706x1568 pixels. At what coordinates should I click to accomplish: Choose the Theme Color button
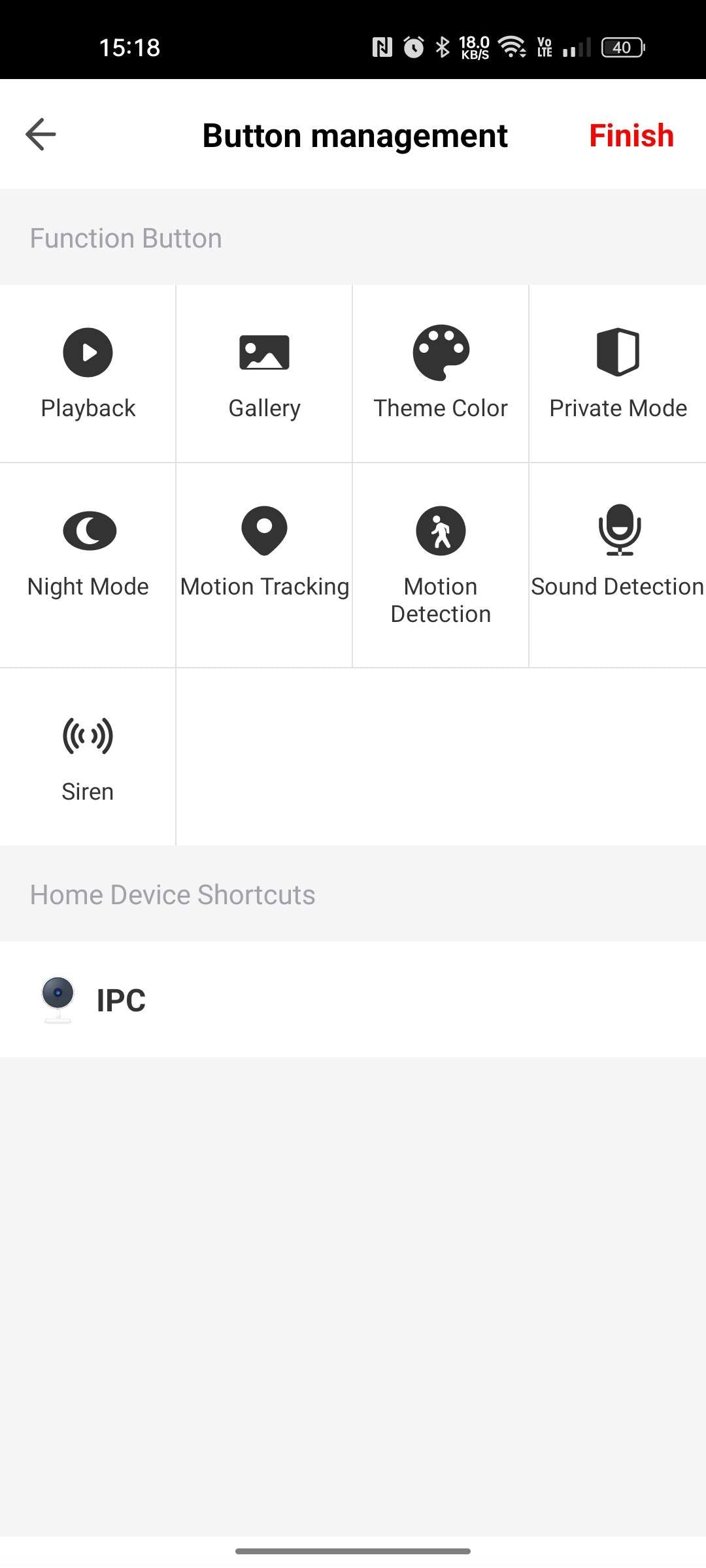(441, 373)
